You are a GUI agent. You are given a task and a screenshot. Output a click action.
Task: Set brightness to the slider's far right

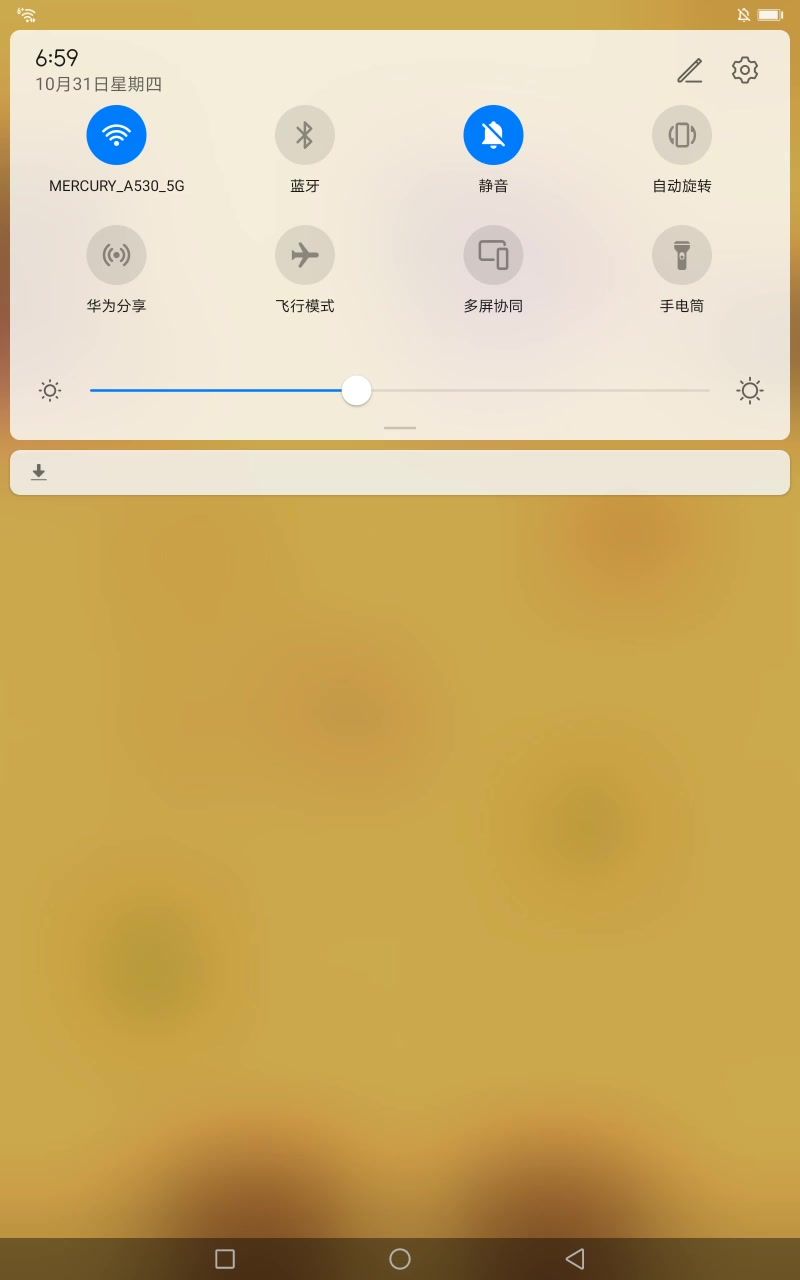click(x=708, y=391)
